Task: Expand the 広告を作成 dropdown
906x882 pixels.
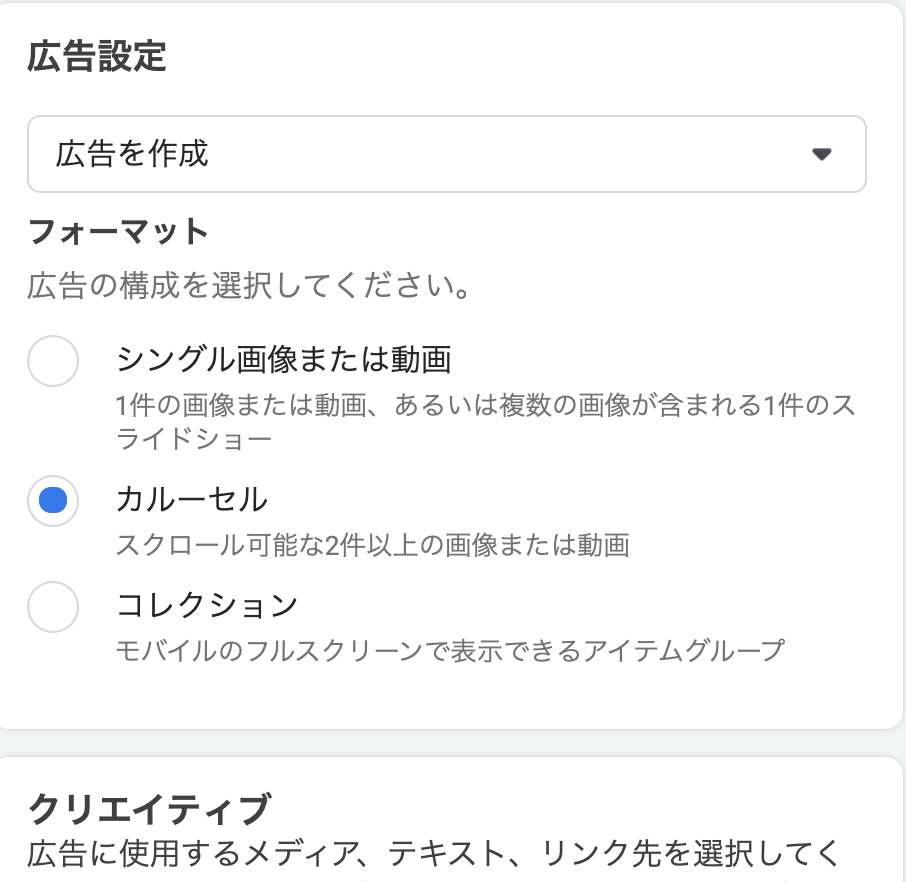Action: click(446, 154)
